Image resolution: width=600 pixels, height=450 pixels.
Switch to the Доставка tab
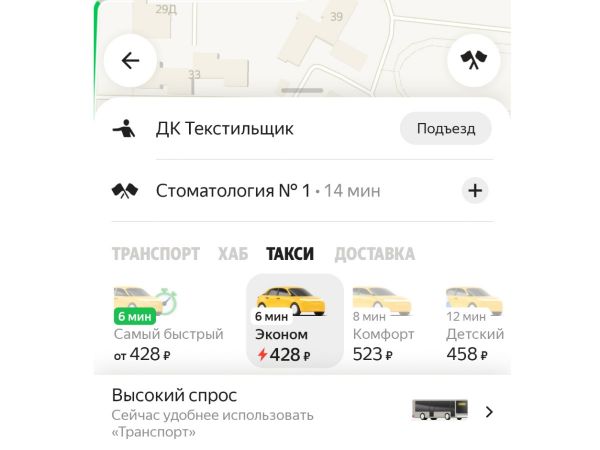(374, 254)
